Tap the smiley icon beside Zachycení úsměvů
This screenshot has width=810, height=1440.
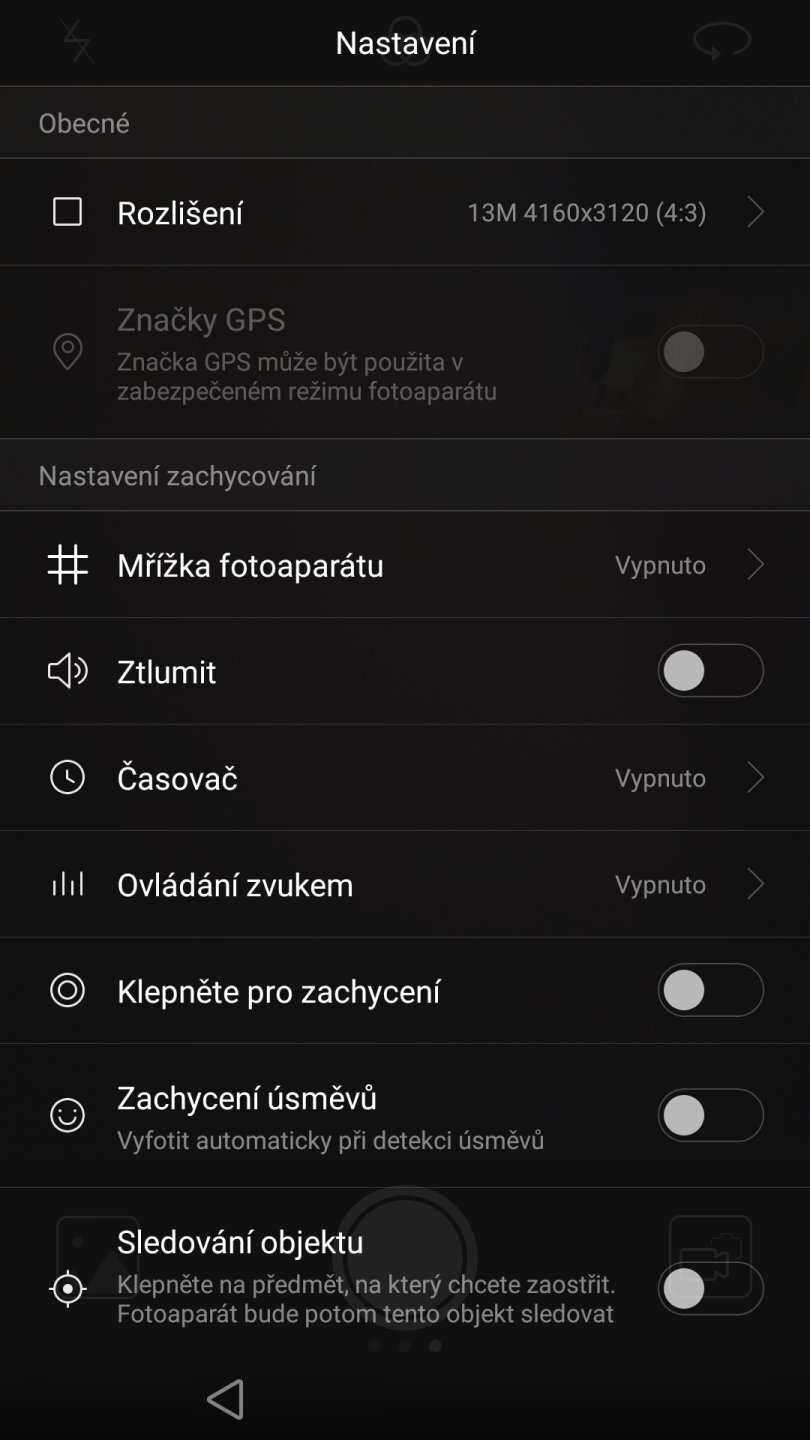click(67, 1114)
